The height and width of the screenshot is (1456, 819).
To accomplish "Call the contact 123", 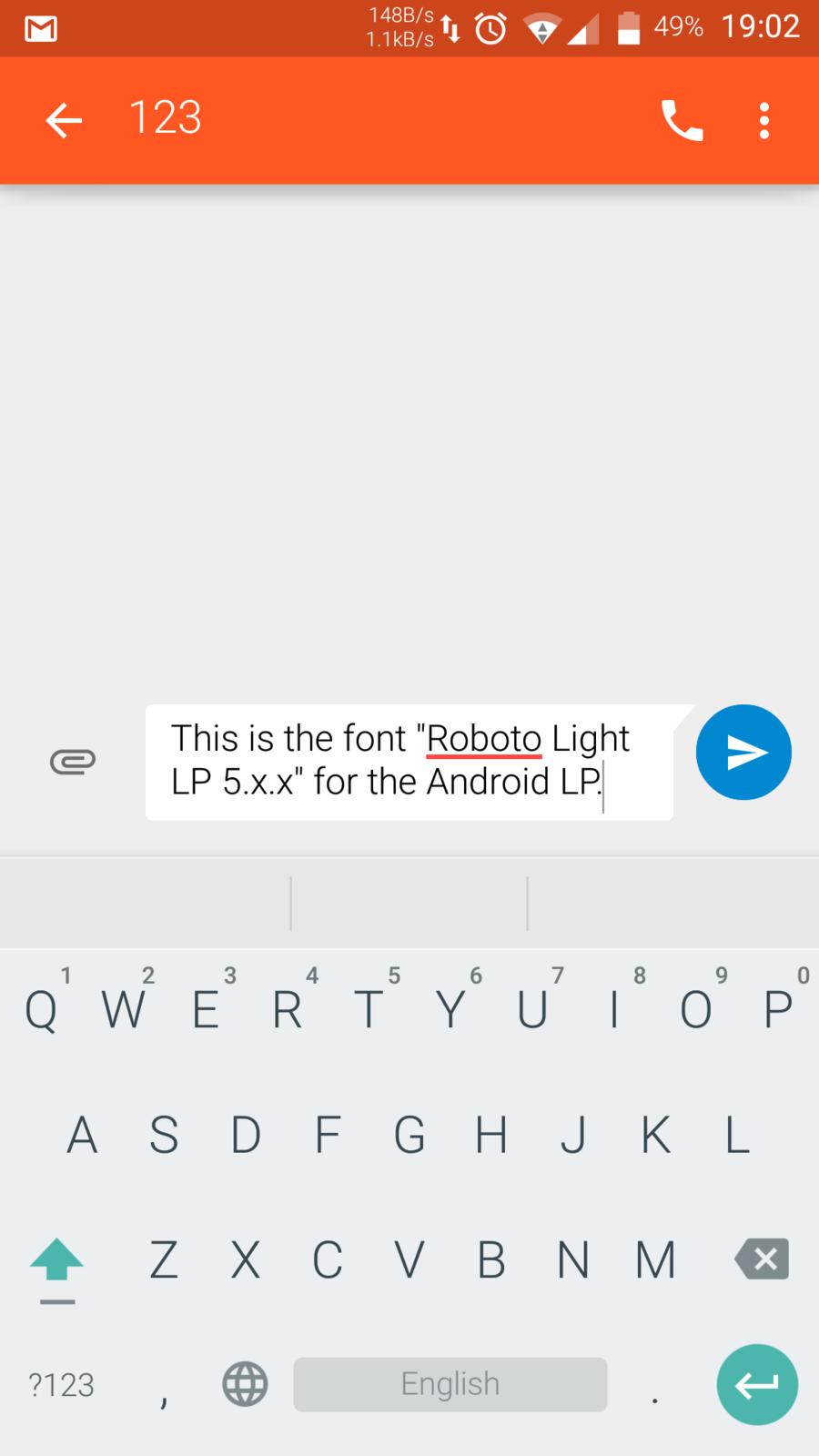I will [x=682, y=120].
